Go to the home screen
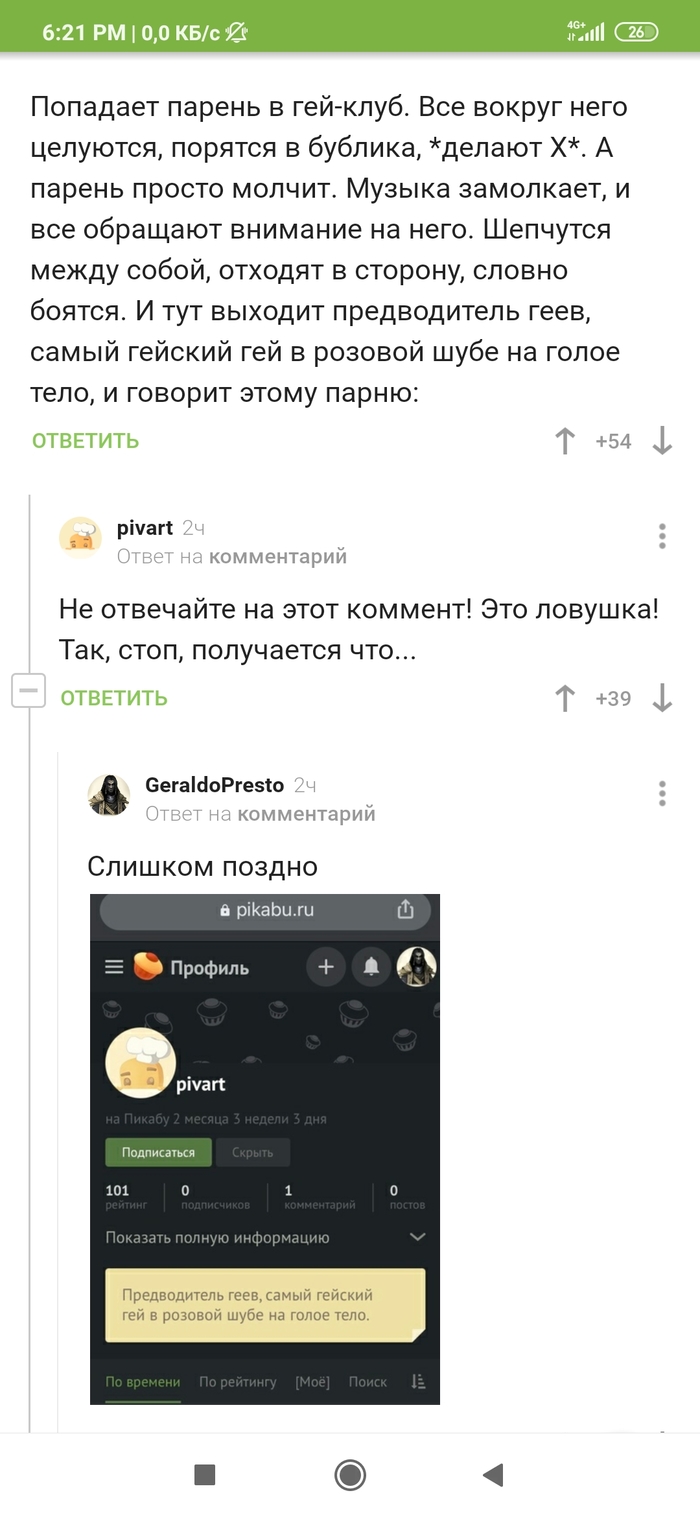Viewport: 700px width, 1517px height. 350,1474
